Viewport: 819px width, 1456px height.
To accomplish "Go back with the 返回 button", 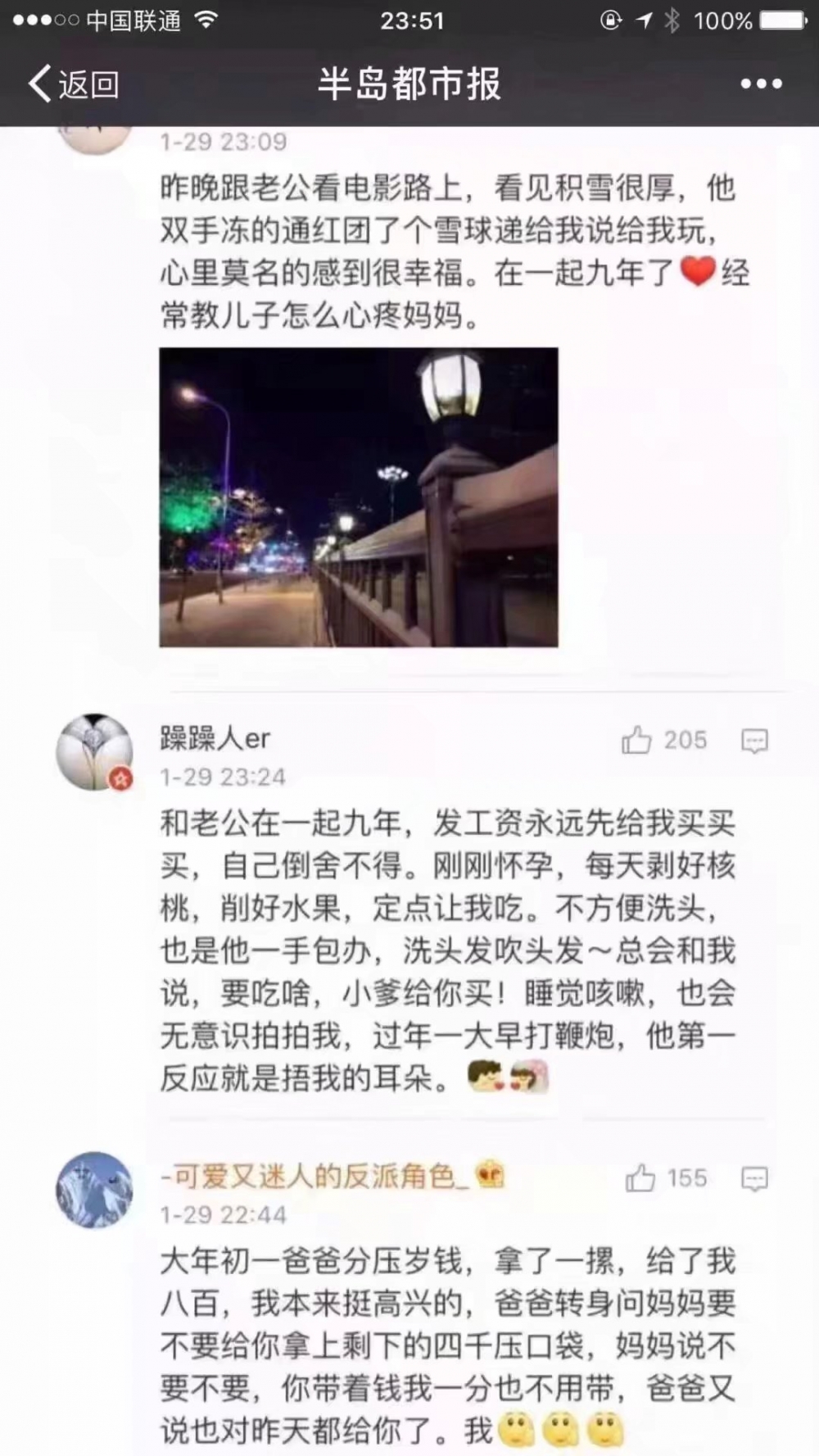I will point(74,84).
